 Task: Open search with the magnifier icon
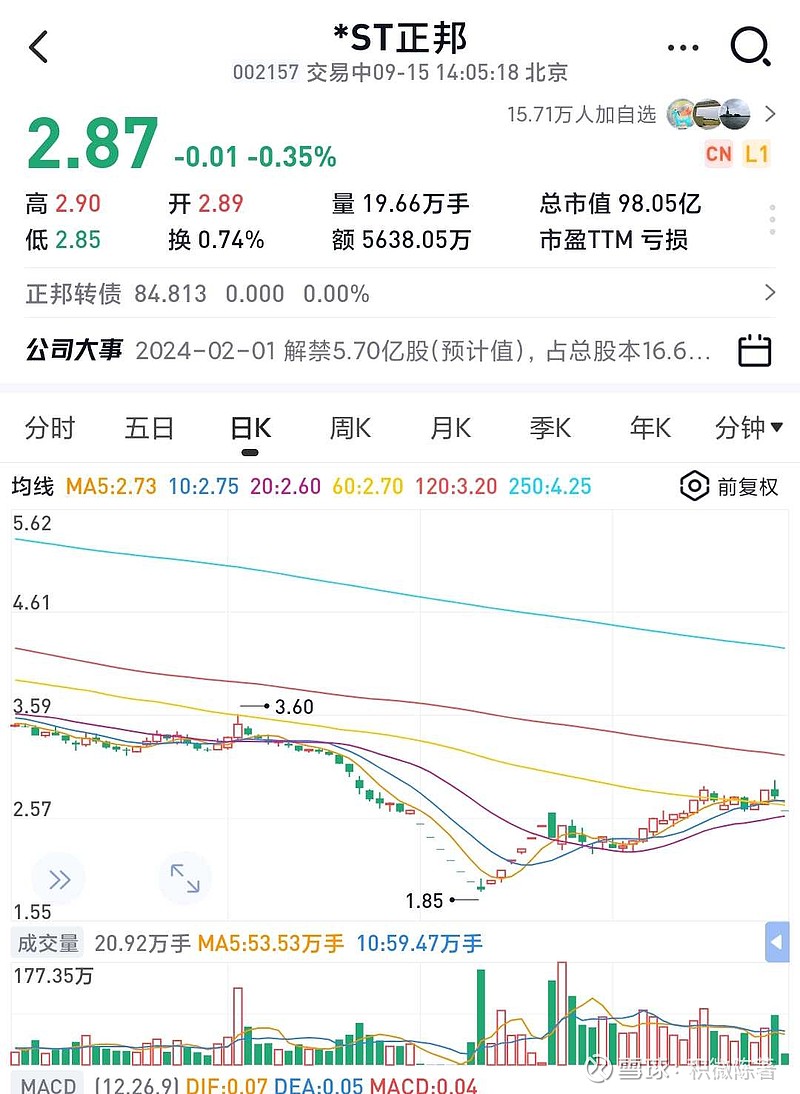[x=749, y=47]
